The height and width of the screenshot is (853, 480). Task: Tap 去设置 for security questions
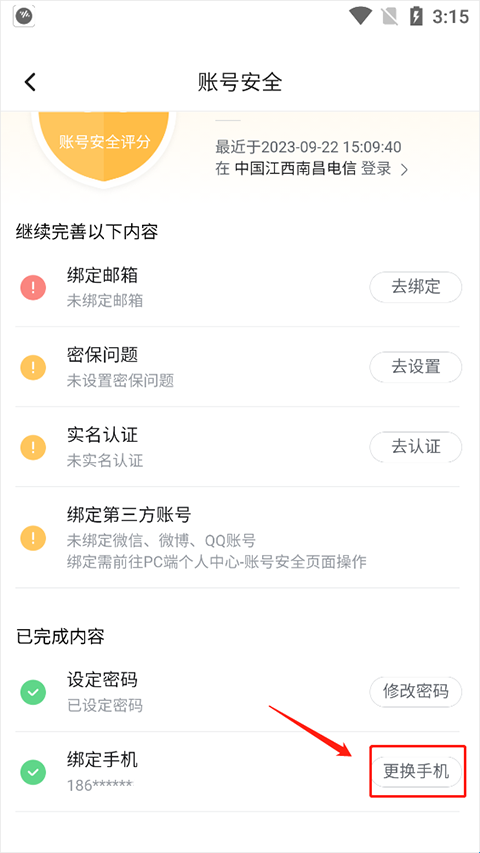click(x=416, y=367)
